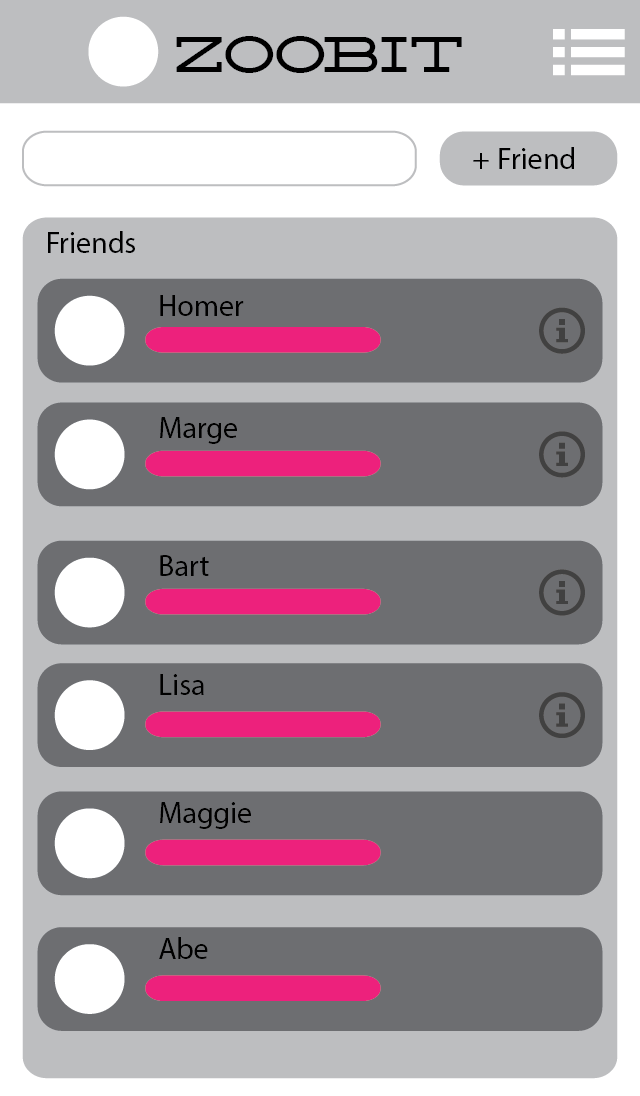Open the info icon for Homer
This screenshot has height=1096, width=640.
pos(562,331)
